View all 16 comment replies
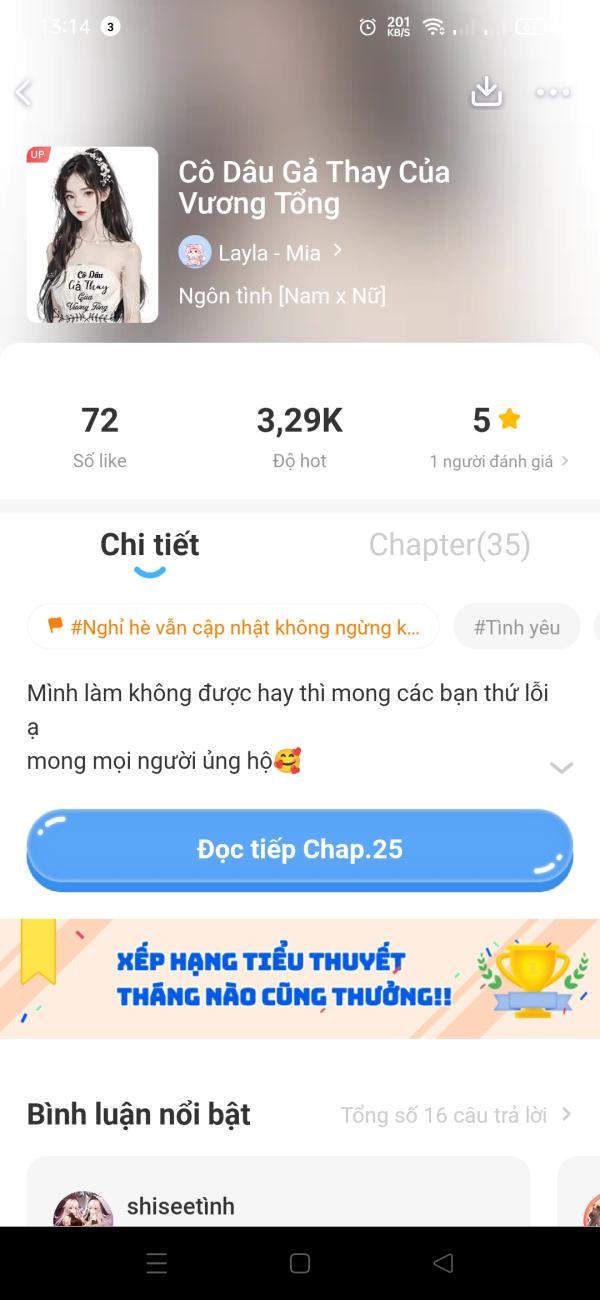This screenshot has width=600, height=1300. pyautogui.click(x=455, y=1115)
